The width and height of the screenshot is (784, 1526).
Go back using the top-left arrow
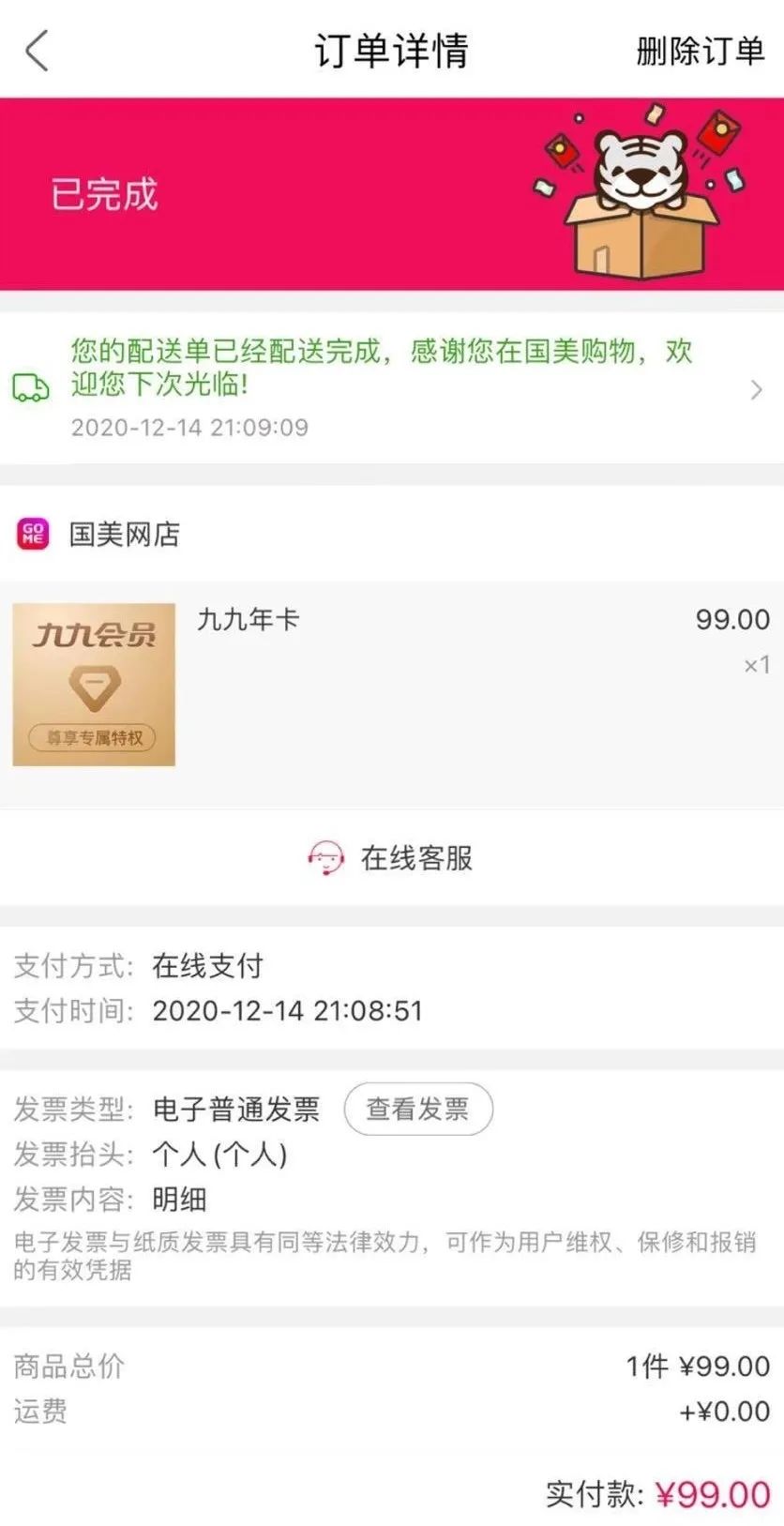pyautogui.click(x=37, y=51)
